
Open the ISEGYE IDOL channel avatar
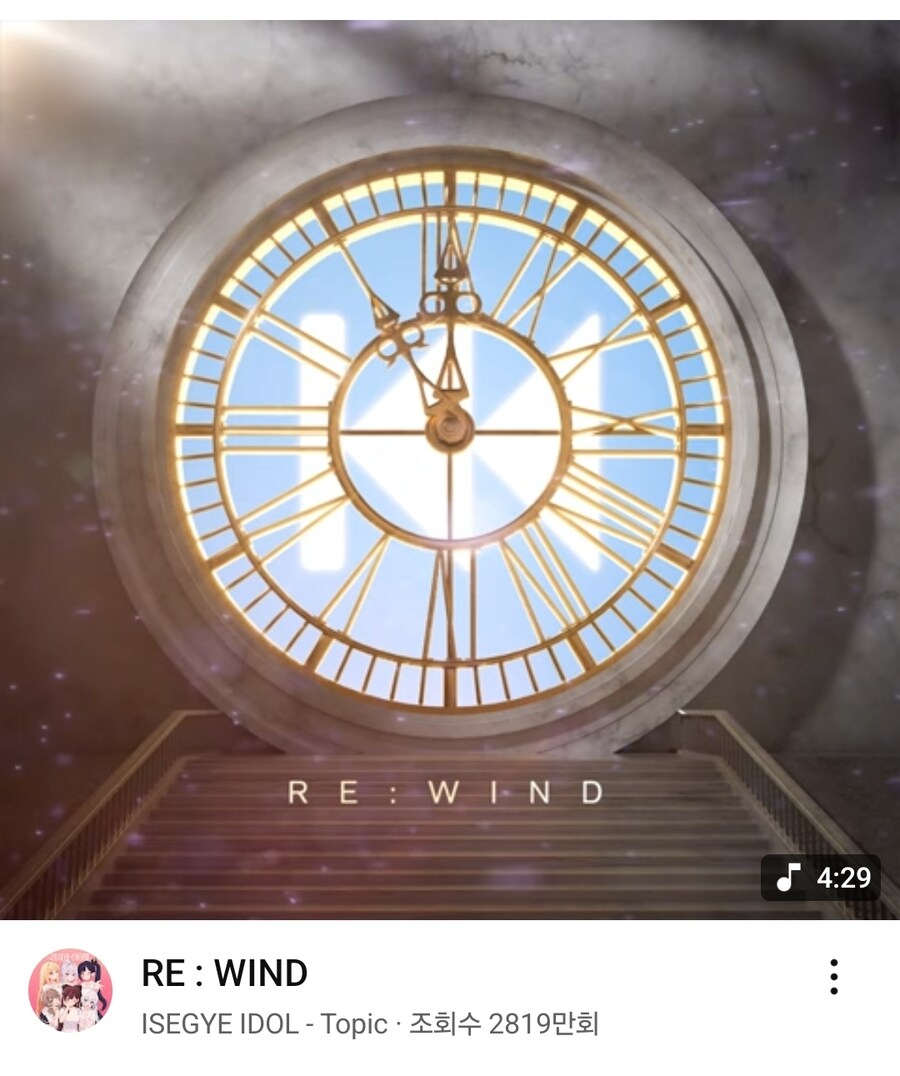pyautogui.click(x=70, y=990)
